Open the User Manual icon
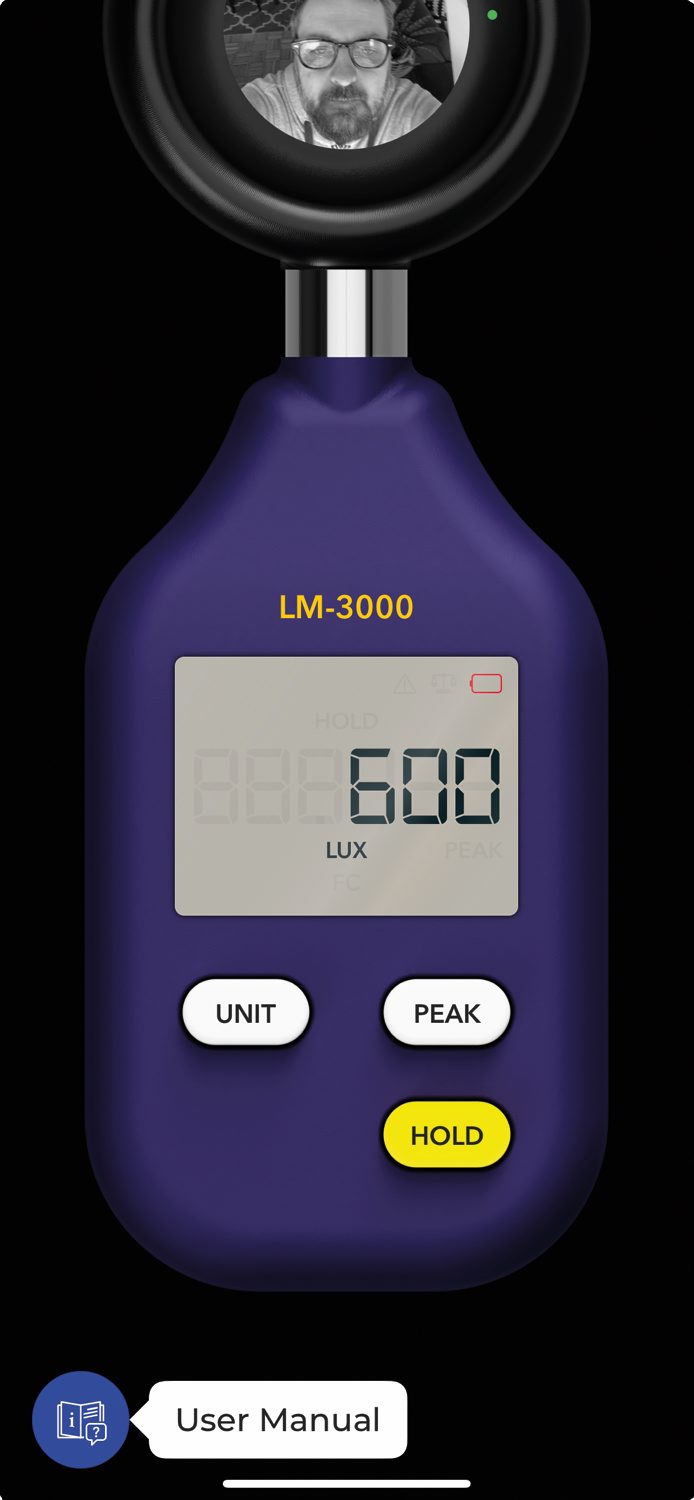The width and height of the screenshot is (694, 1500). (80, 1419)
